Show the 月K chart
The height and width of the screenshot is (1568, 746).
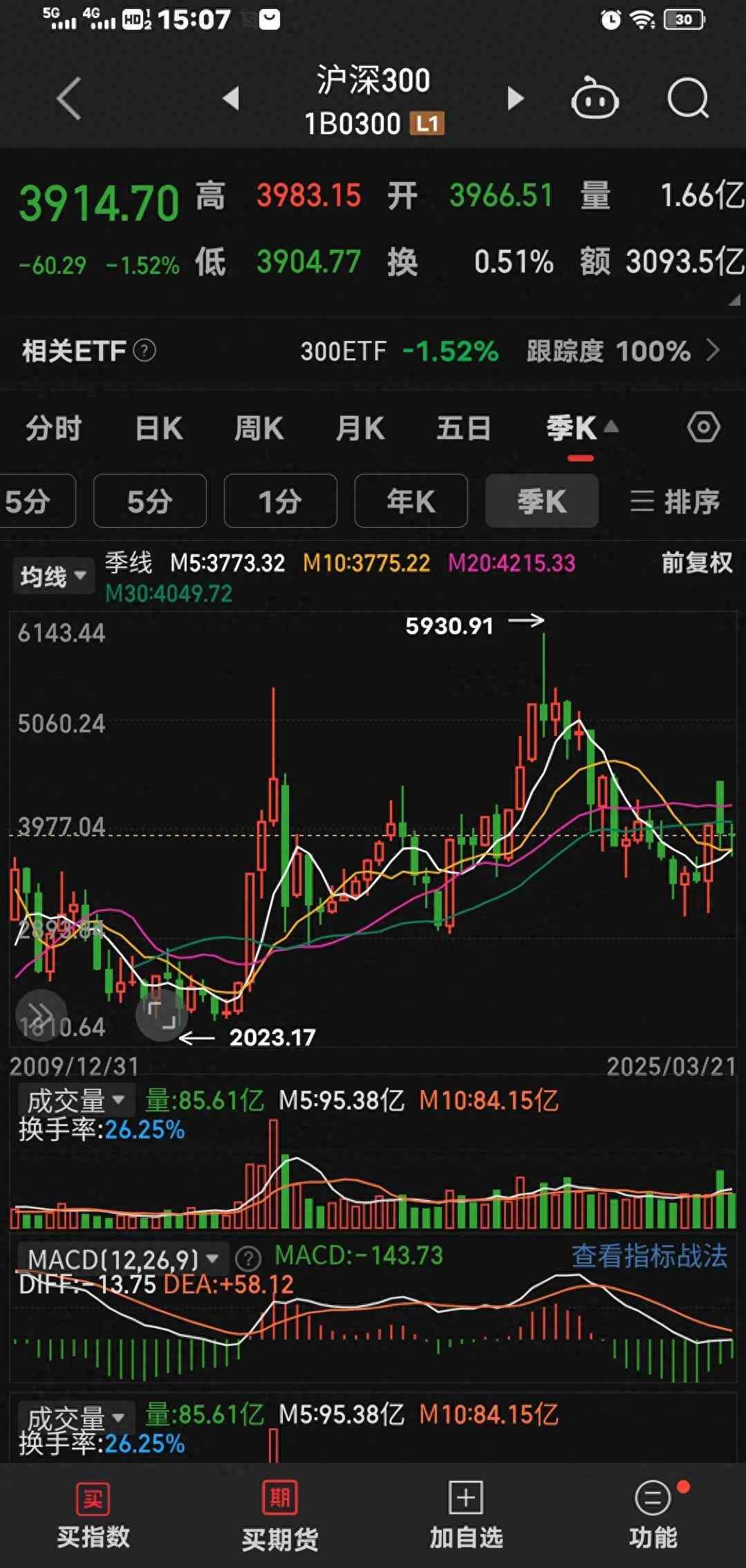click(360, 429)
